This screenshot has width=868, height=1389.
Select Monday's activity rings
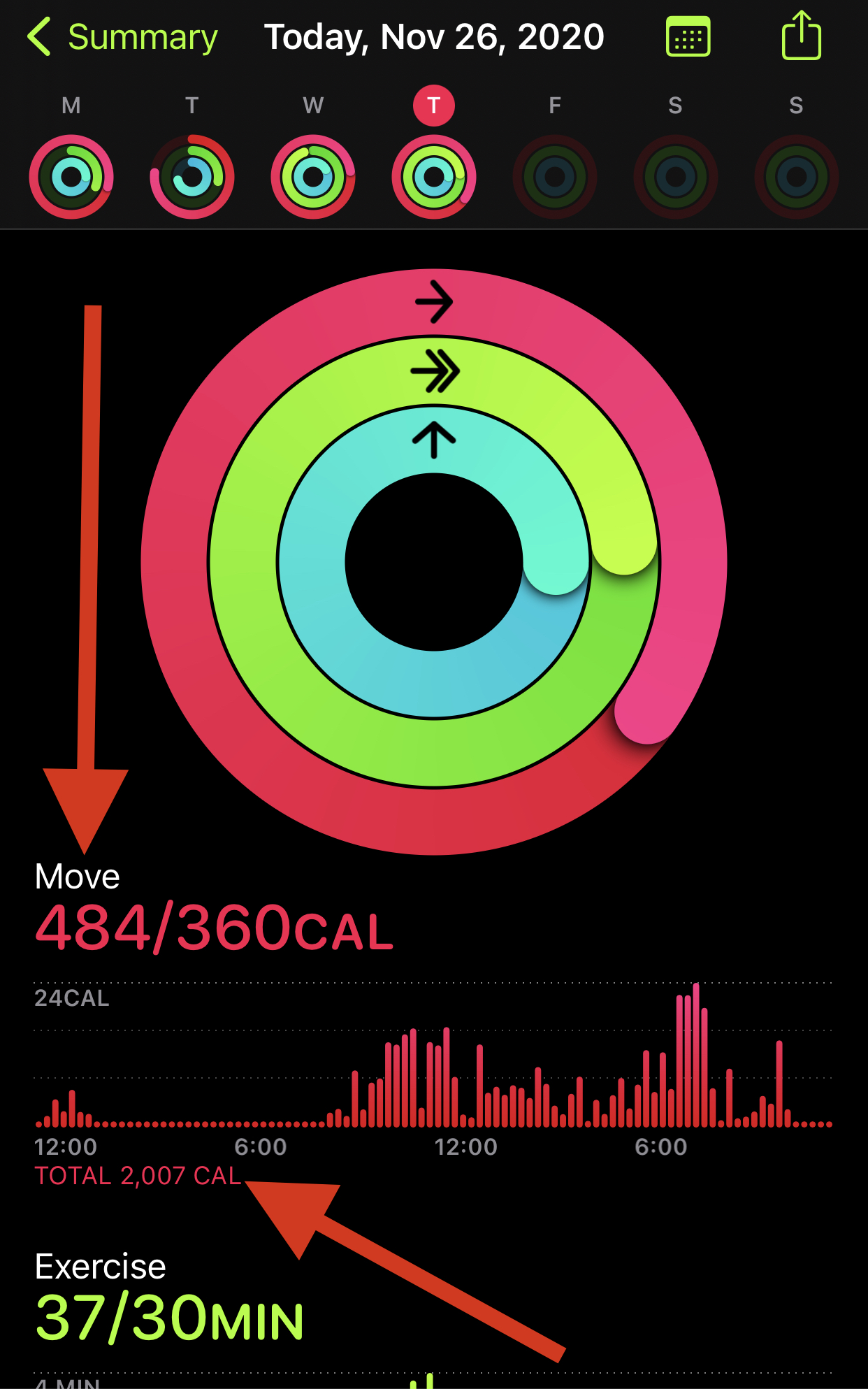71,177
